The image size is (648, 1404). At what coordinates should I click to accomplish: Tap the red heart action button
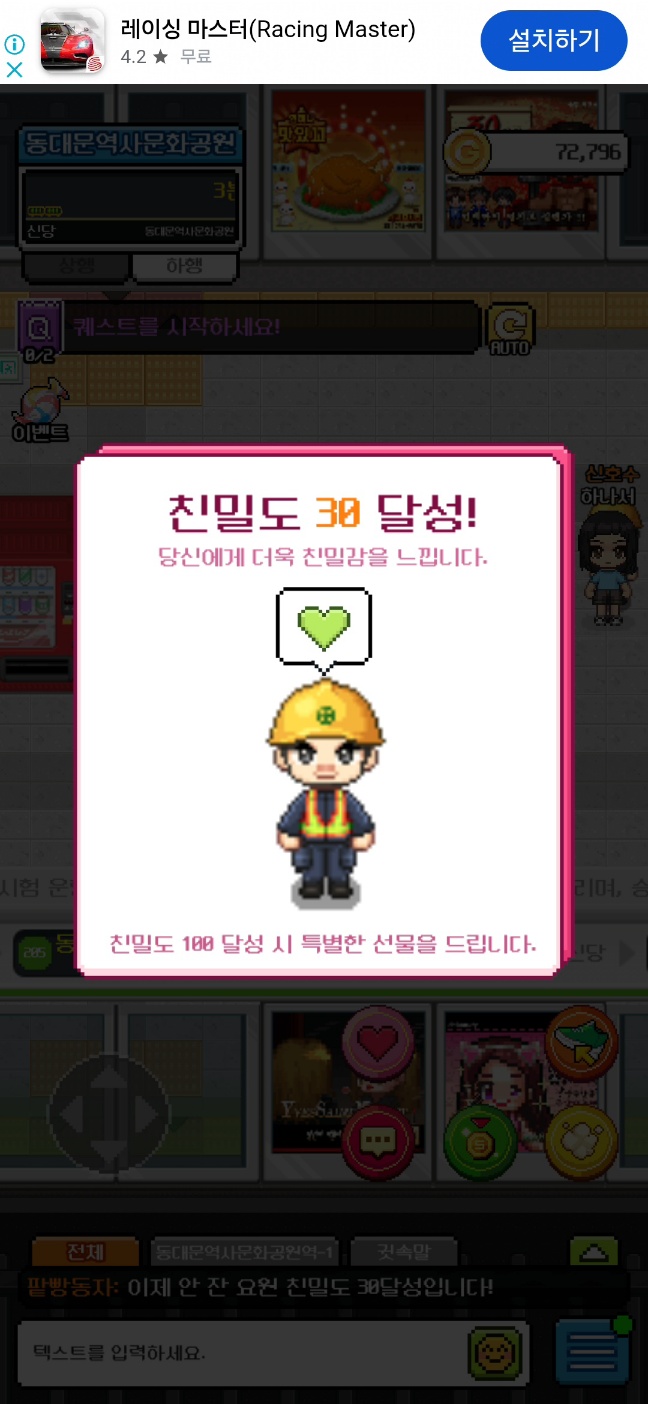pyautogui.click(x=378, y=1044)
